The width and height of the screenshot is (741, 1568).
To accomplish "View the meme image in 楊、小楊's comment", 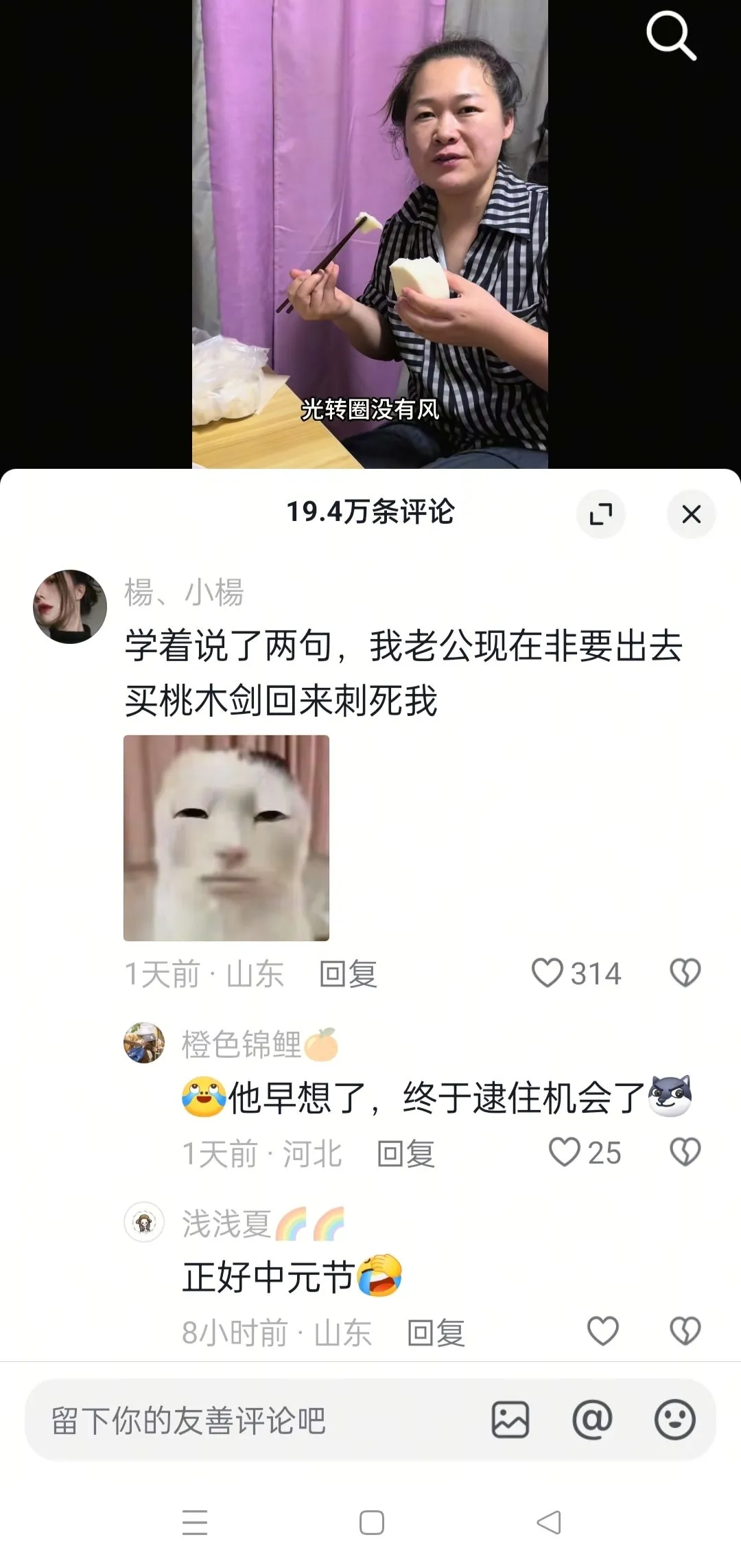I will click(226, 838).
